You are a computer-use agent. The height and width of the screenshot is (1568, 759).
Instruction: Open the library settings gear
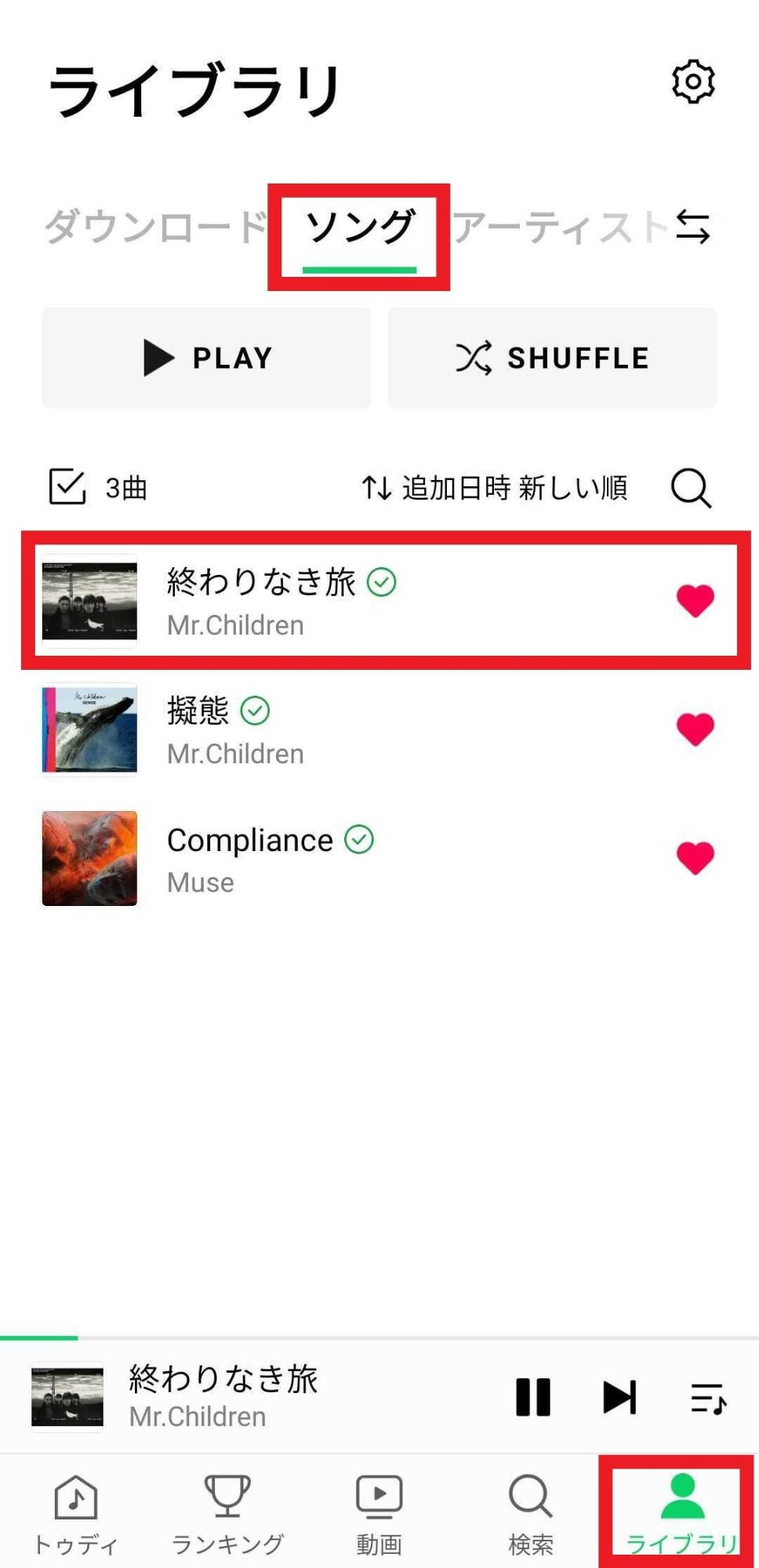pos(692,81)
